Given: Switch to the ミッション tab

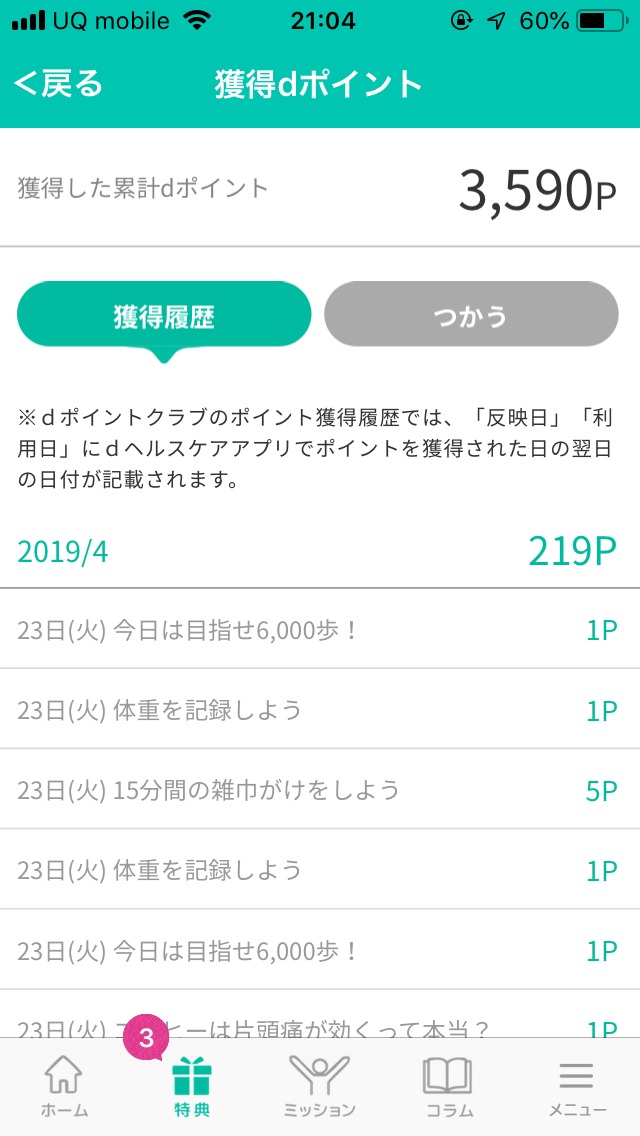Looking at the screenshot, I should click(319, 1087).
